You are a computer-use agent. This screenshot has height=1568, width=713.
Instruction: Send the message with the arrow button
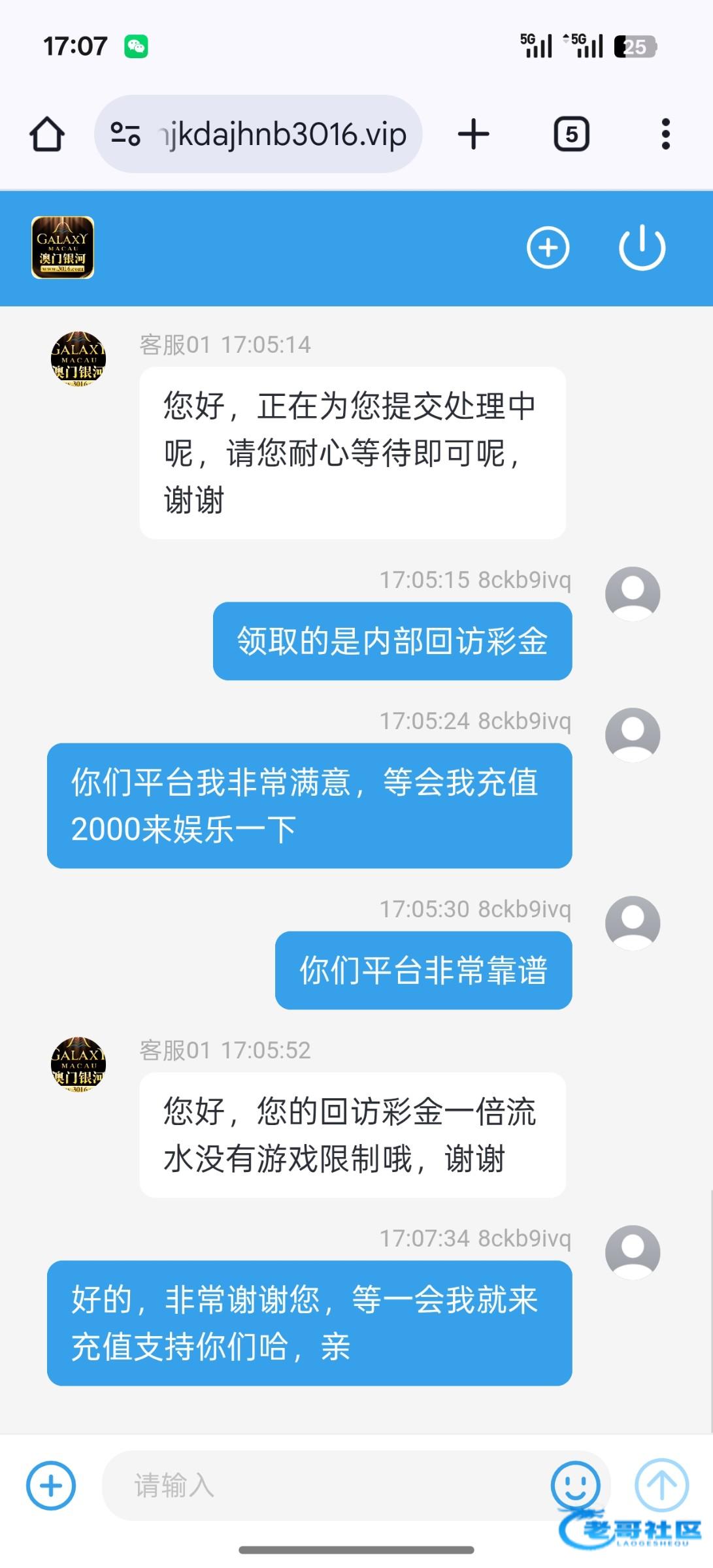[661, 1485]
